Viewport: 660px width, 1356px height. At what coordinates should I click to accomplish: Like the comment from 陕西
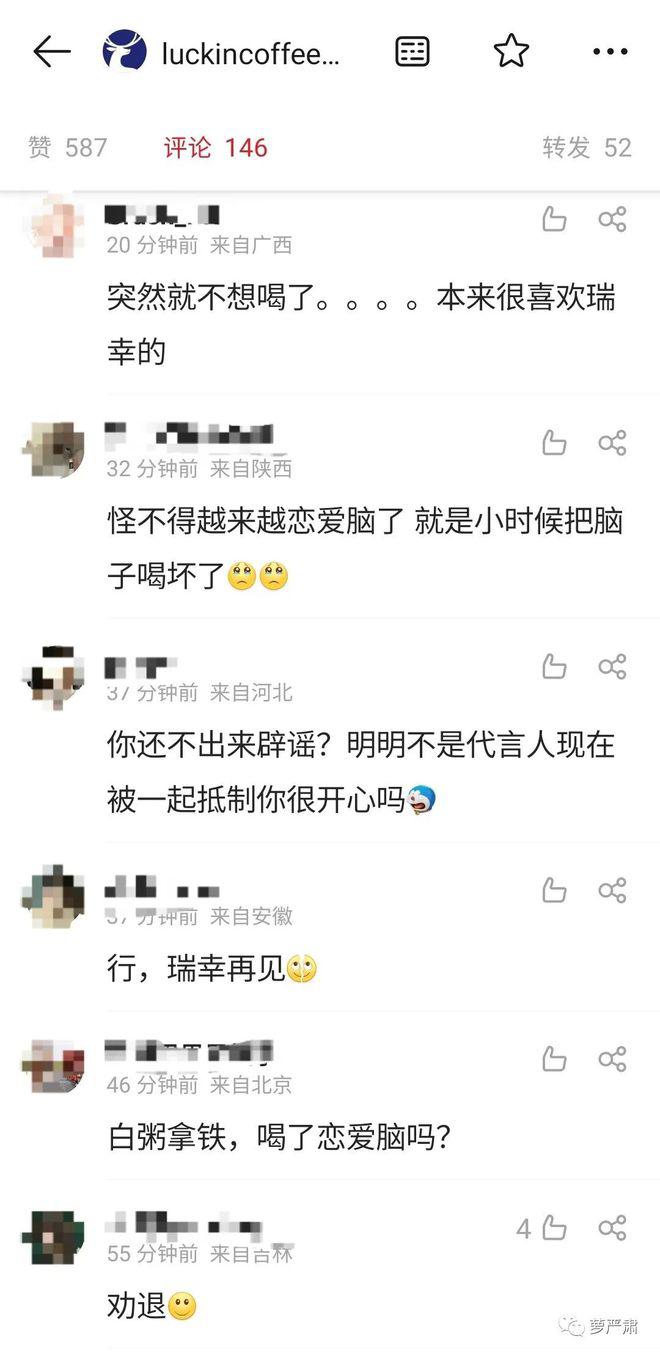[554, 443]
